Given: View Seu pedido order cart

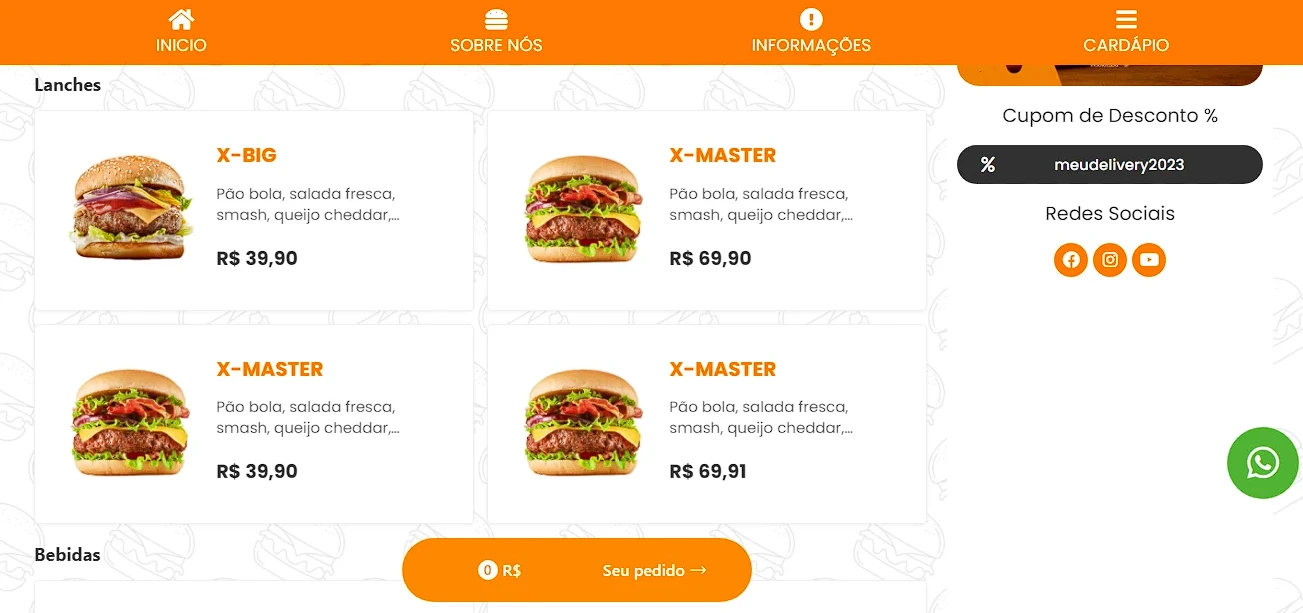Looking at the screenshot, I should (x=654, y=571).
